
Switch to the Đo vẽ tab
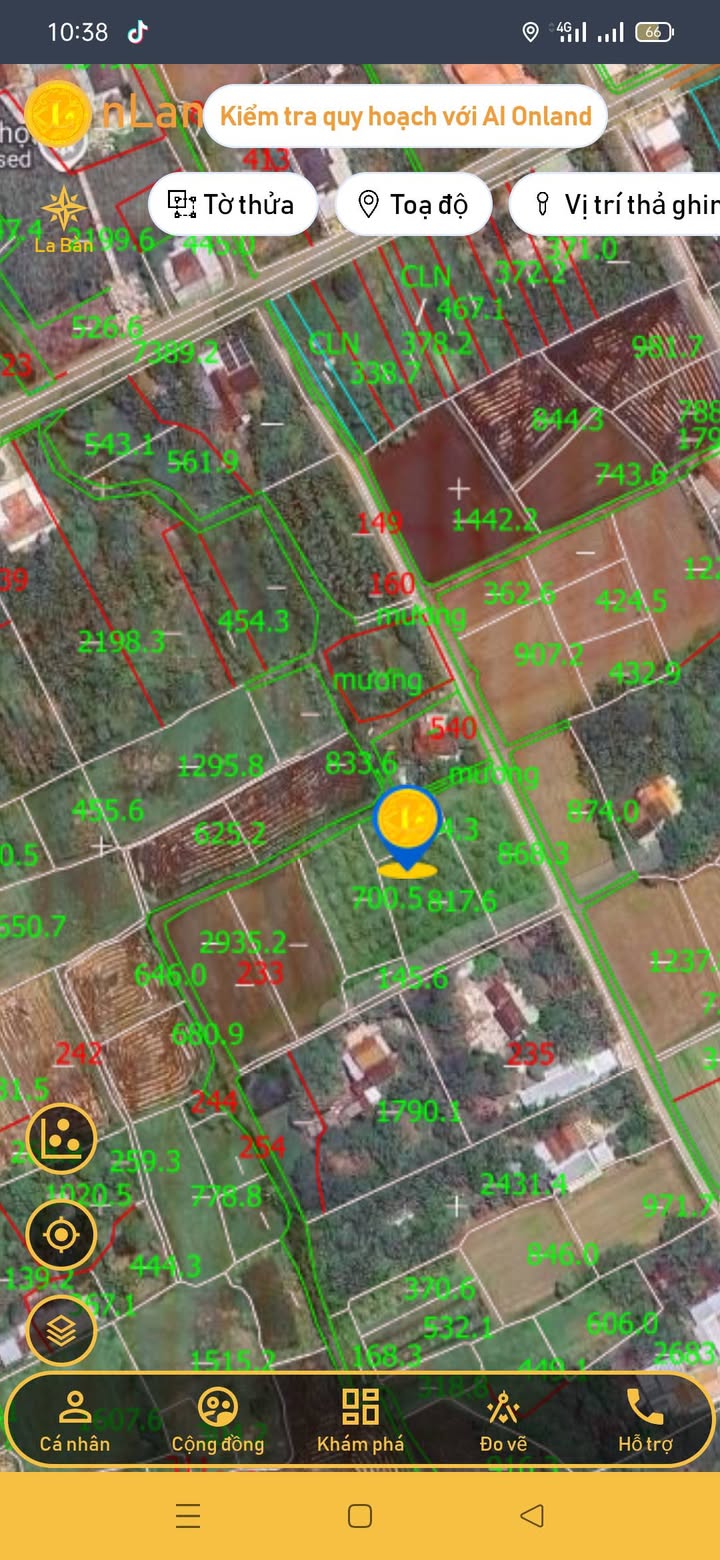click(503, 1420)
